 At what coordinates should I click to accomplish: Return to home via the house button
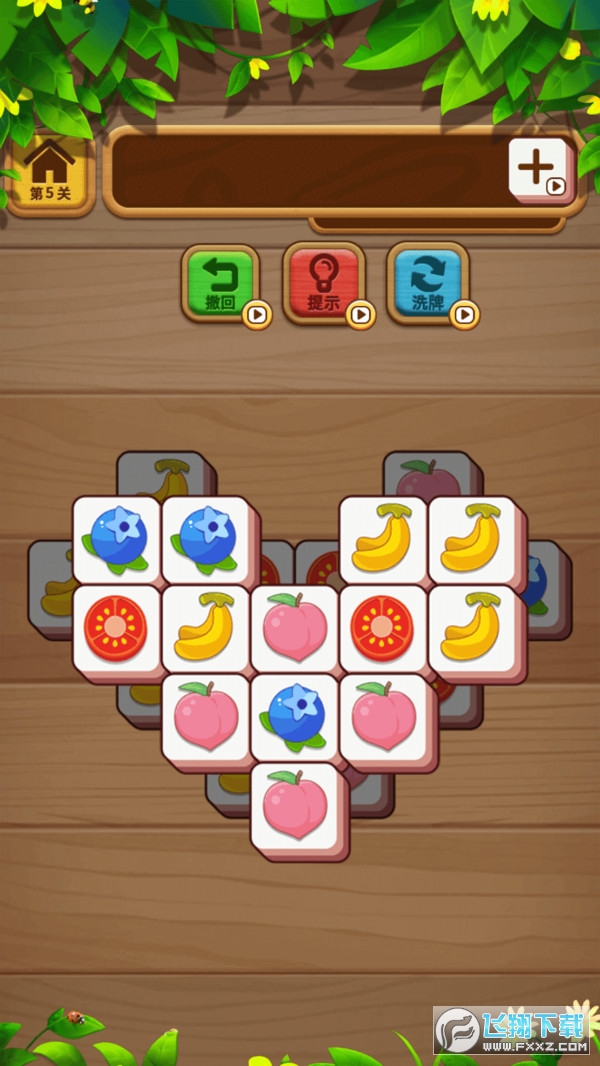pos(50,172)
